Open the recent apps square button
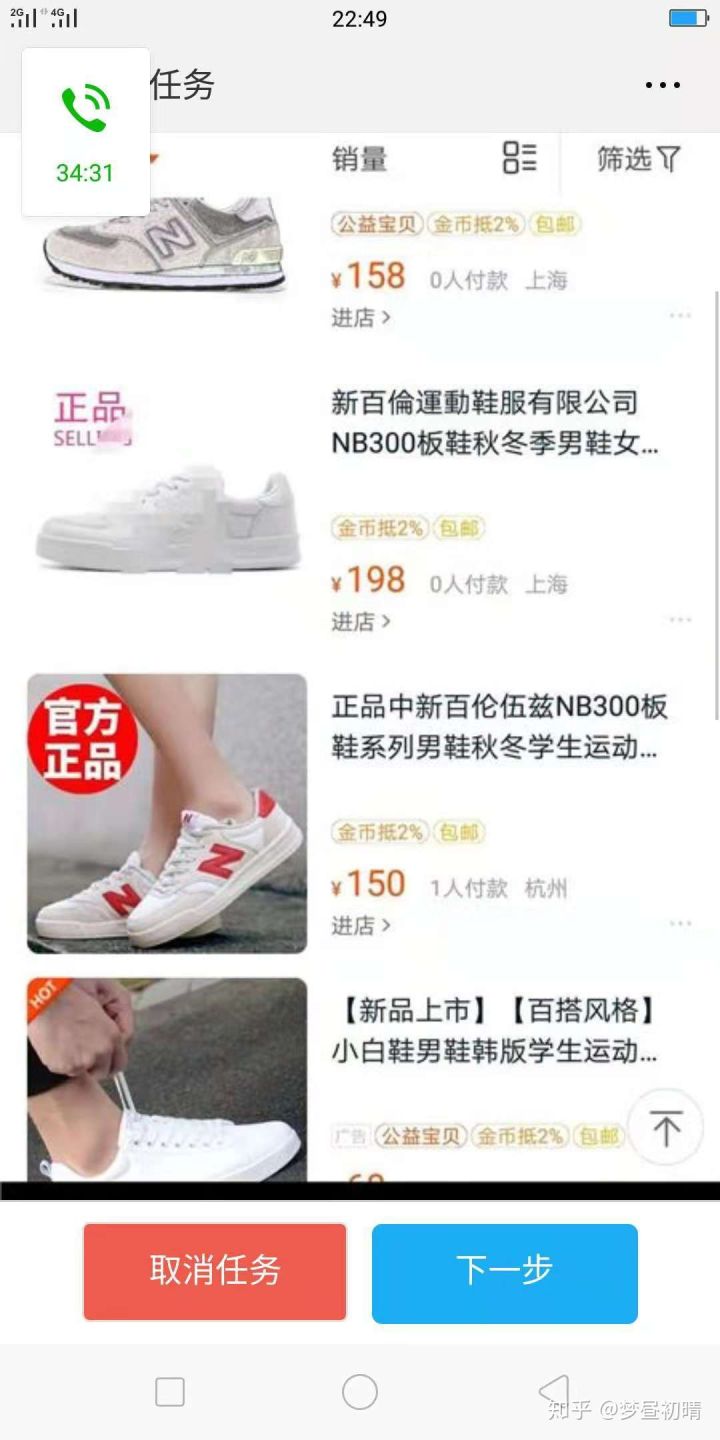 pyautogui.click(x=170, y=1392)
